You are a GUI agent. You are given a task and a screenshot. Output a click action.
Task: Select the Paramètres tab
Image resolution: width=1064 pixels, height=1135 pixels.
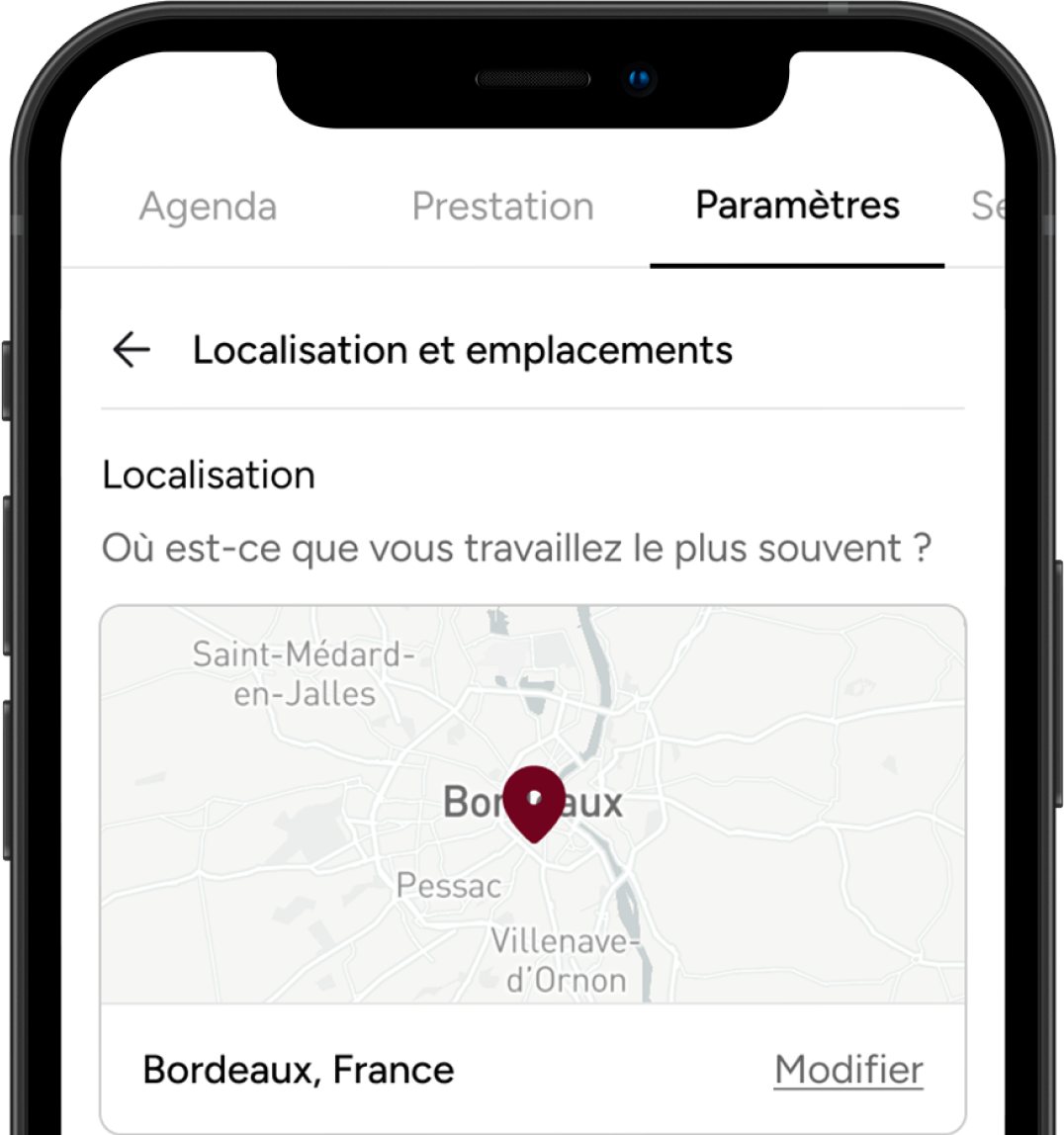point(797,207)
